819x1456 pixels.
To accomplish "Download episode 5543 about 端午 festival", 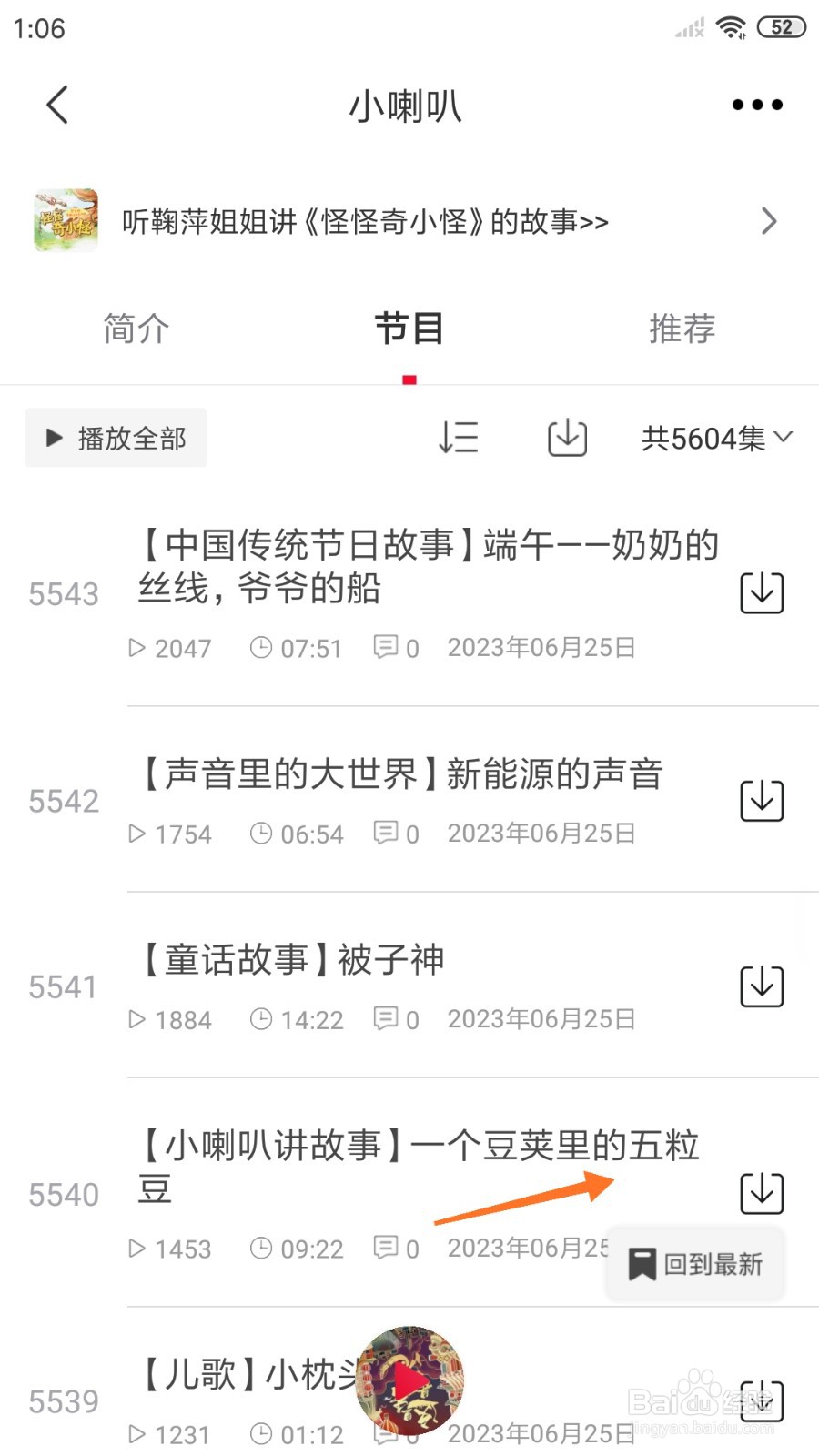I will (761, 592).
